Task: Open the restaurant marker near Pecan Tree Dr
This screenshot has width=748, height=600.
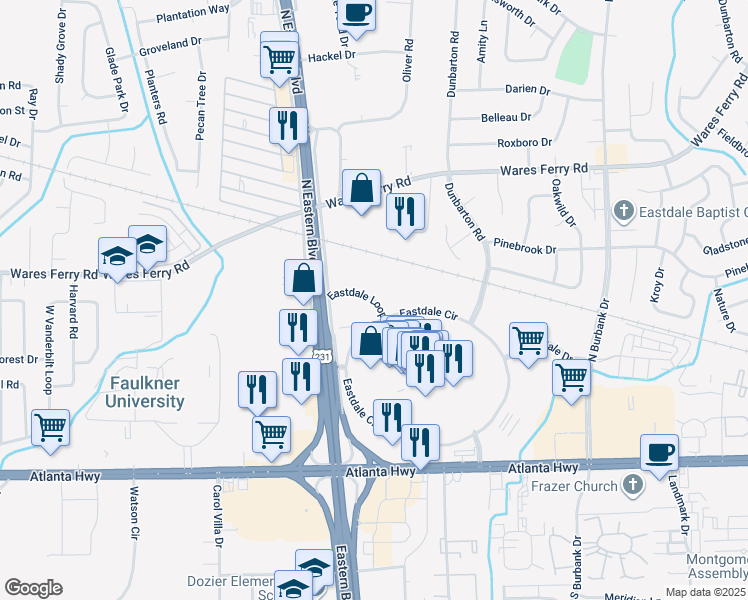Action: click(x=288, y=125)
